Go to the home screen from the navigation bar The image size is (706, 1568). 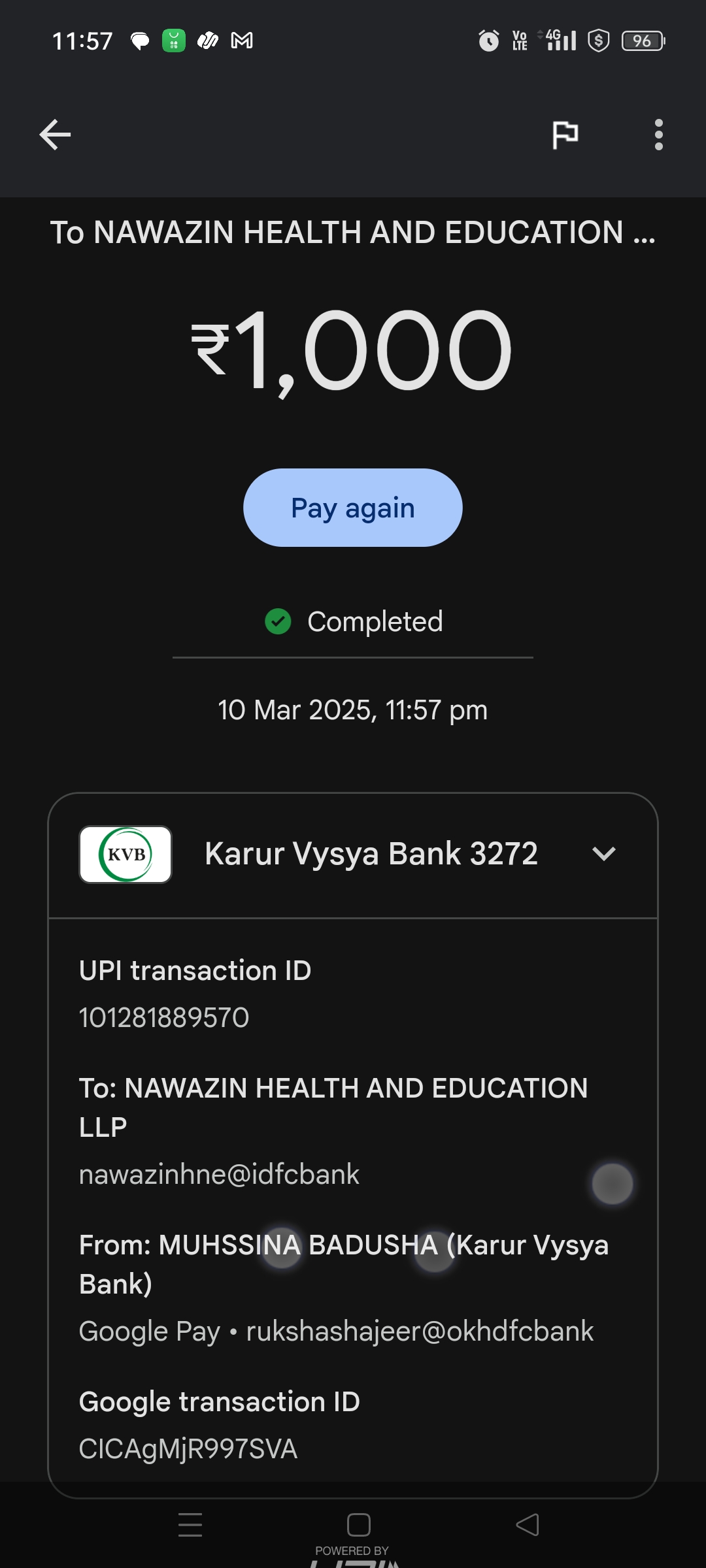tap(358, 1525)
